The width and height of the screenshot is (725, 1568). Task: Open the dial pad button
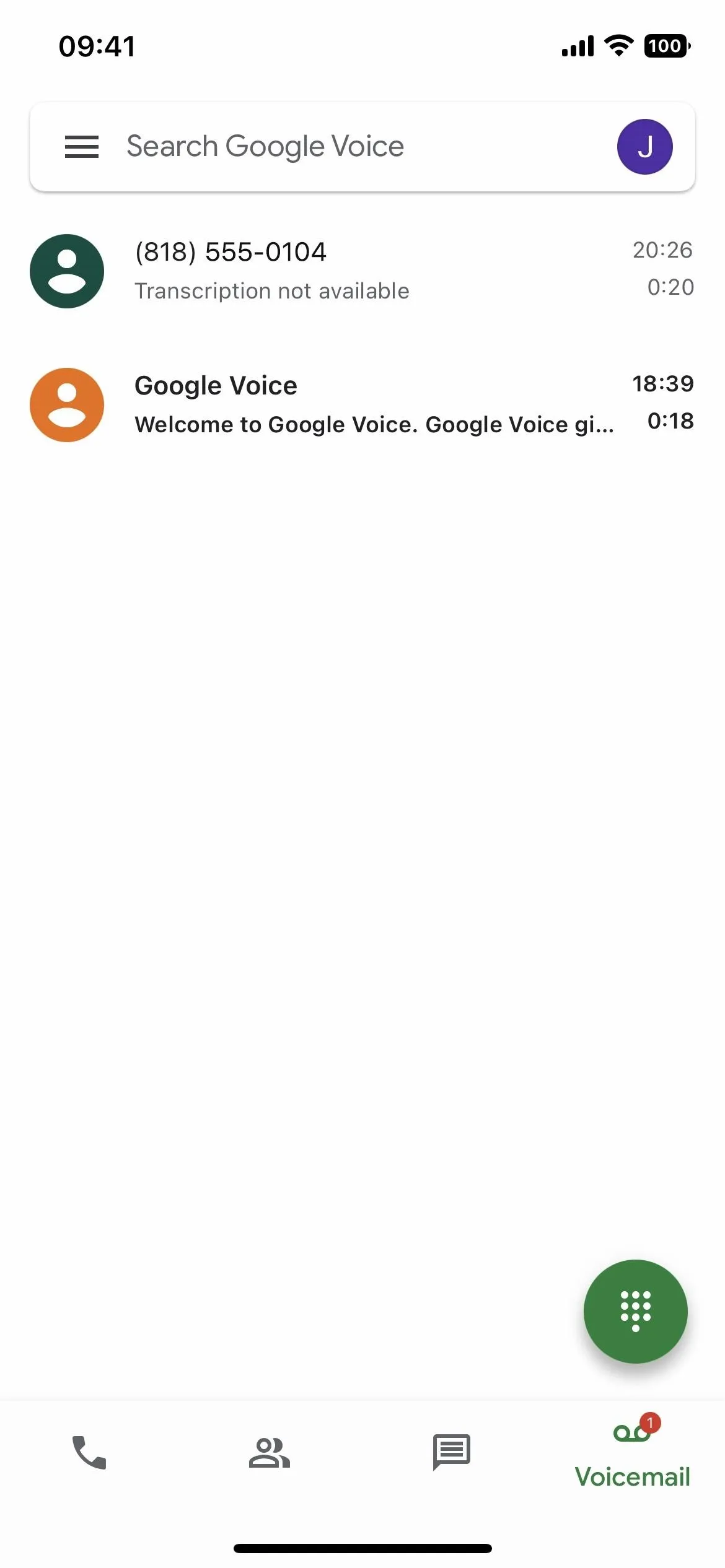[x=635, y=1311]
